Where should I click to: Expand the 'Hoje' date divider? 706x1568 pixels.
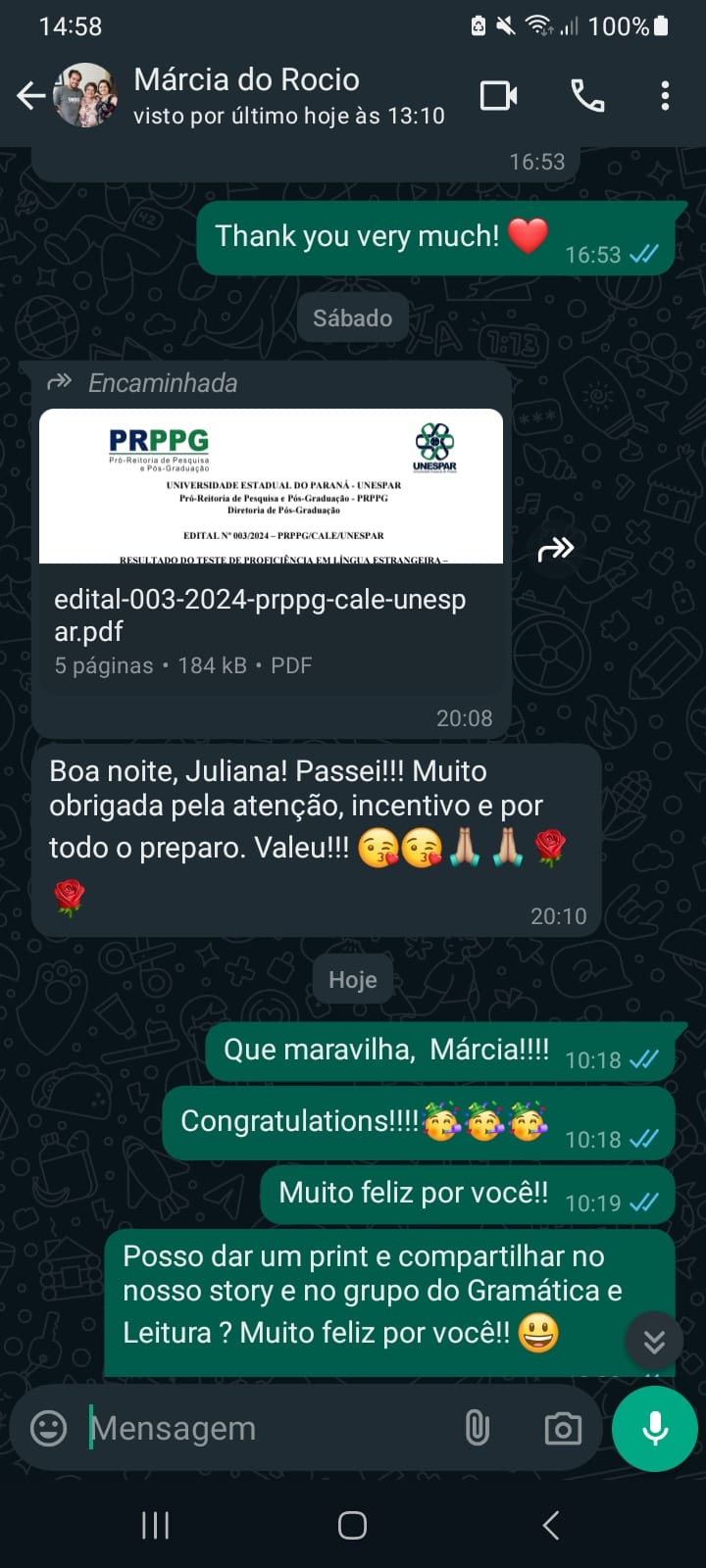pyautogui.click(x=352, y=978)
